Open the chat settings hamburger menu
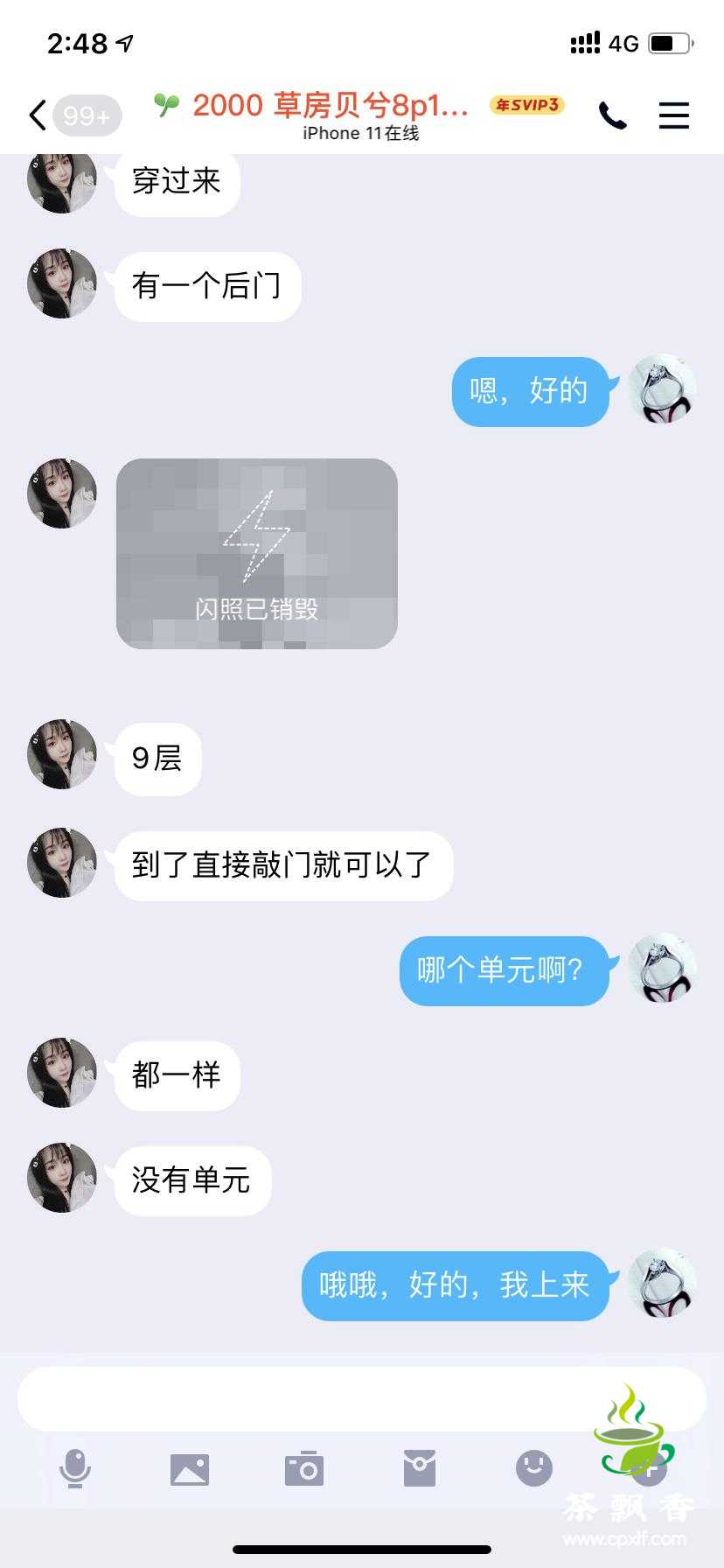The image size is (724, 1568). coord(673,115)
